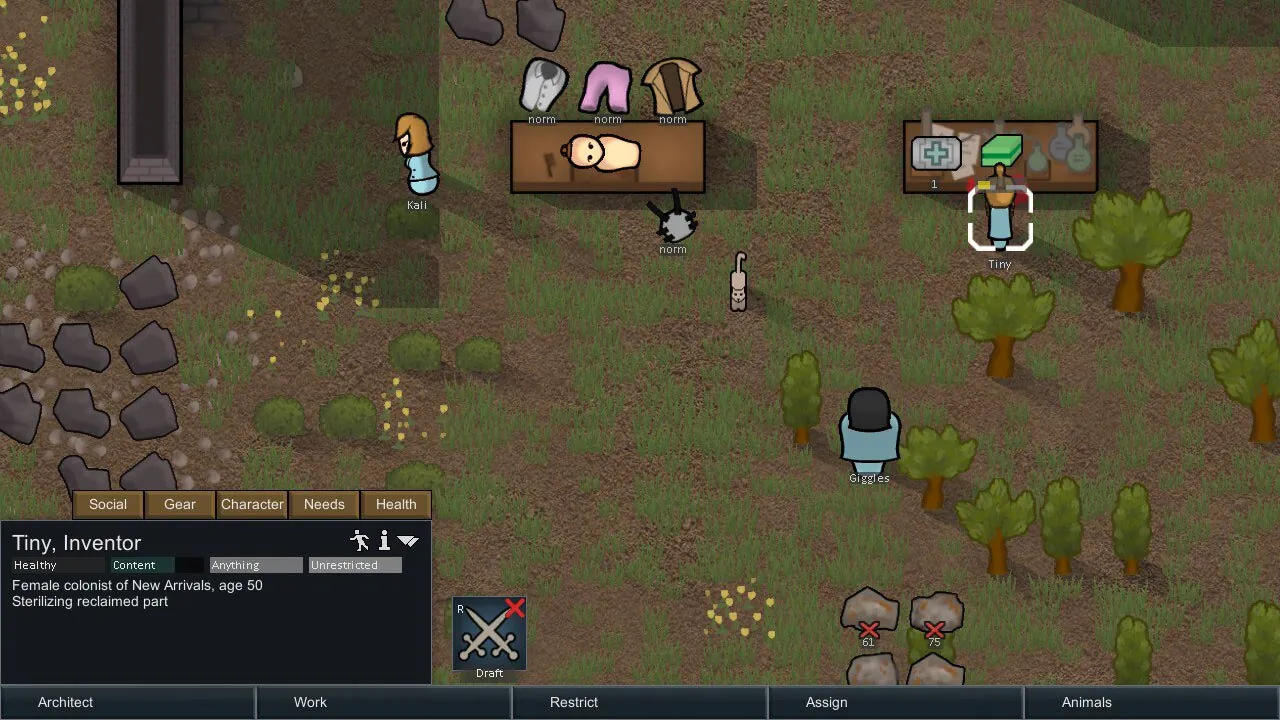
Task: Tap the running-figure icon beside Tiny's name
Action: pos(360,541)
